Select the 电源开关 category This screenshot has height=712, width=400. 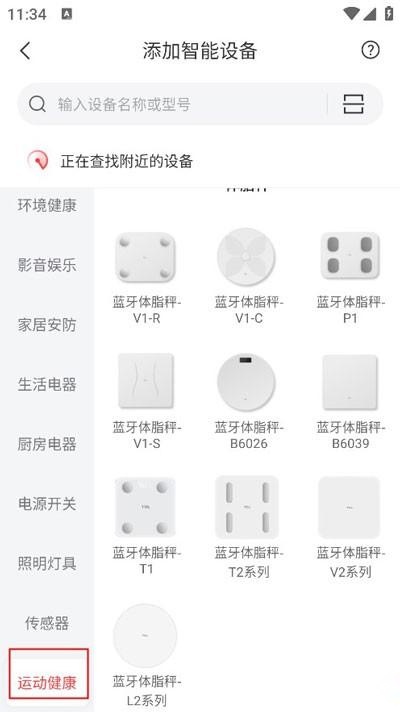(47, 504)
